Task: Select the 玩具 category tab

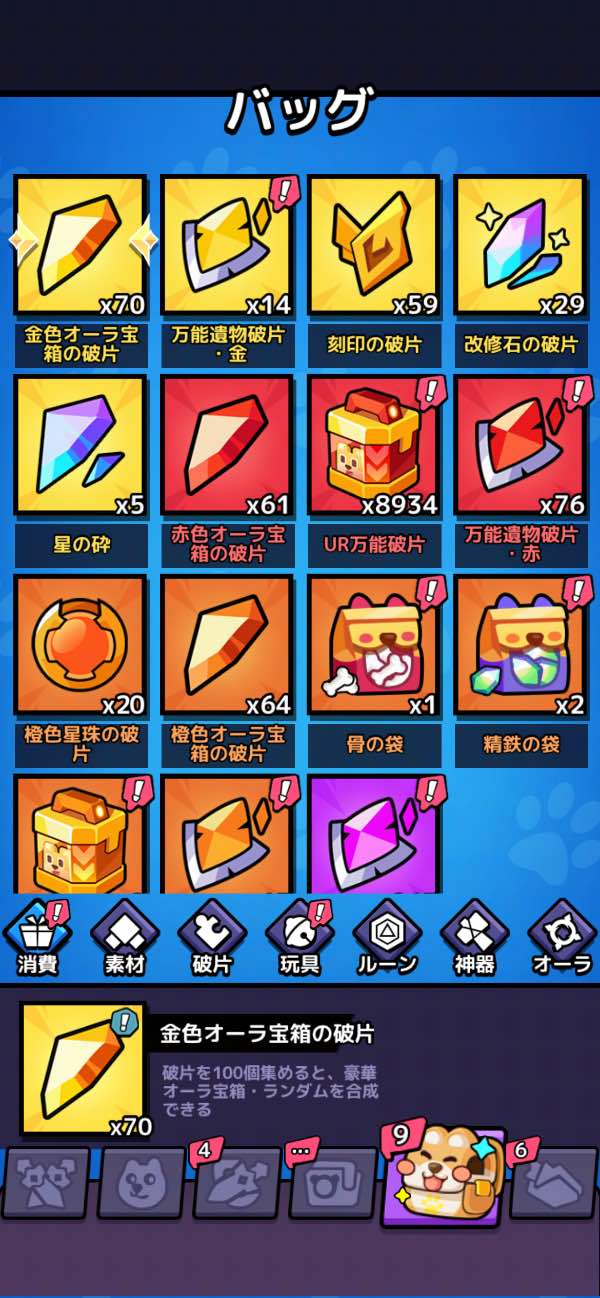Action: pyautogui.click(x=299, y=938)
